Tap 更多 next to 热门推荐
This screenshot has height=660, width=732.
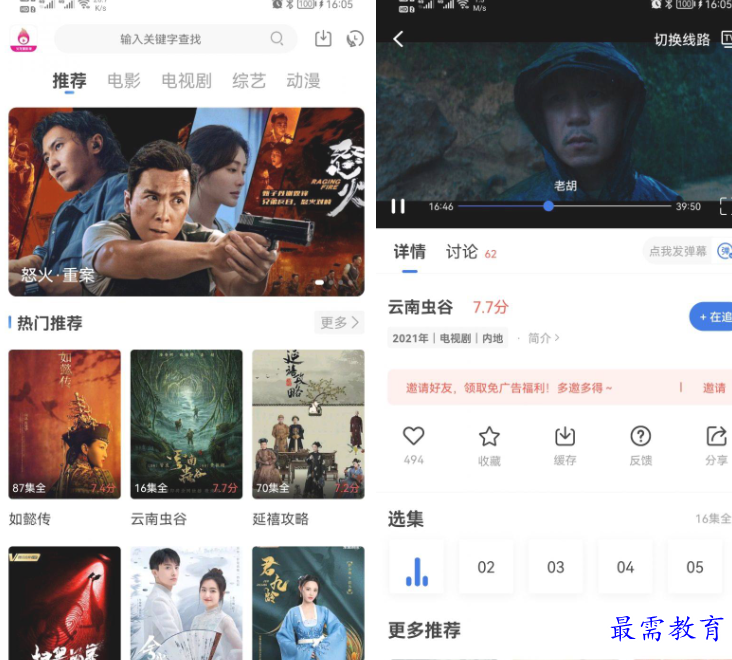[x=340, y=322]
